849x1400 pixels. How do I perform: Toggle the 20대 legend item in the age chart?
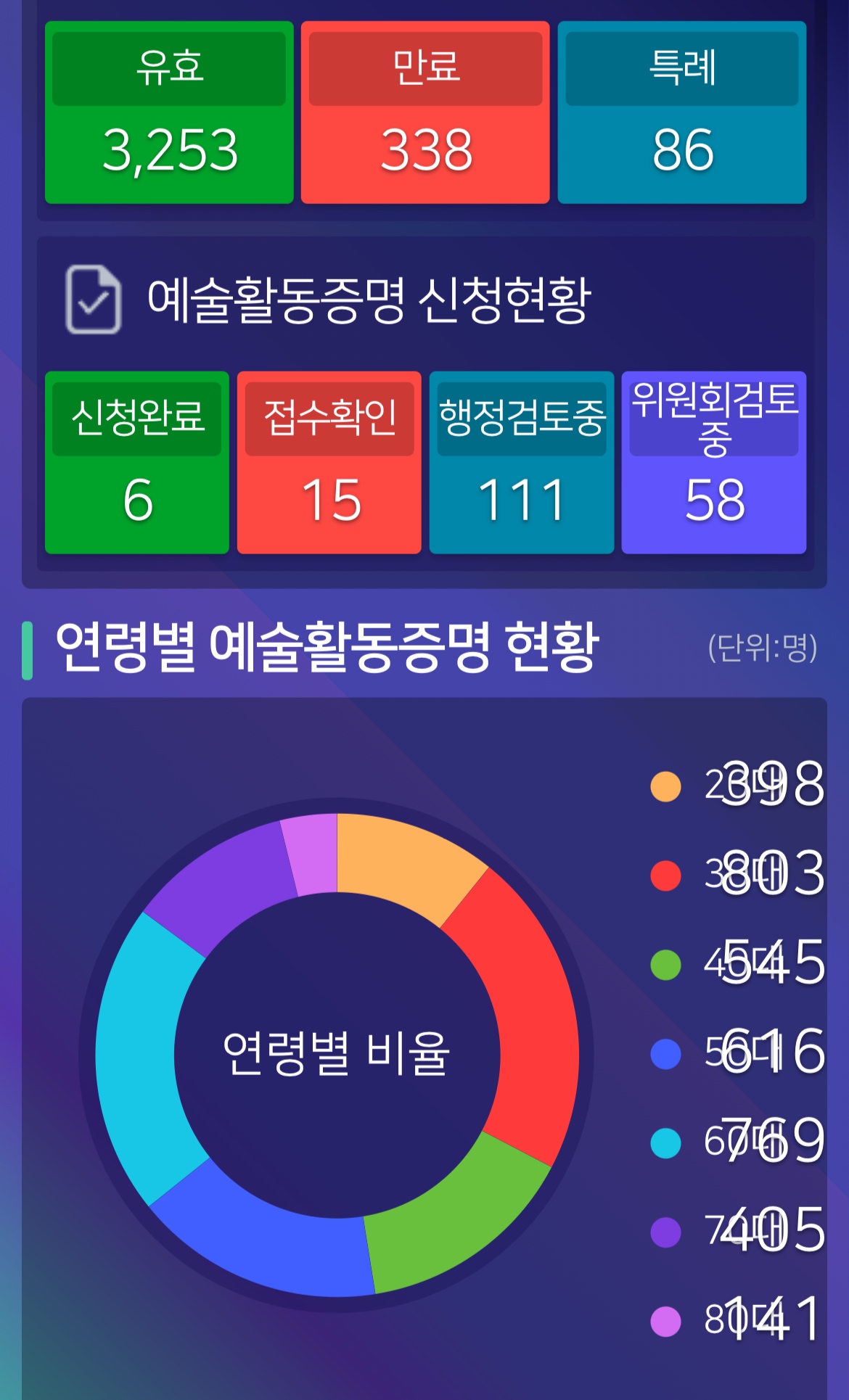click(x=733, y=786)
